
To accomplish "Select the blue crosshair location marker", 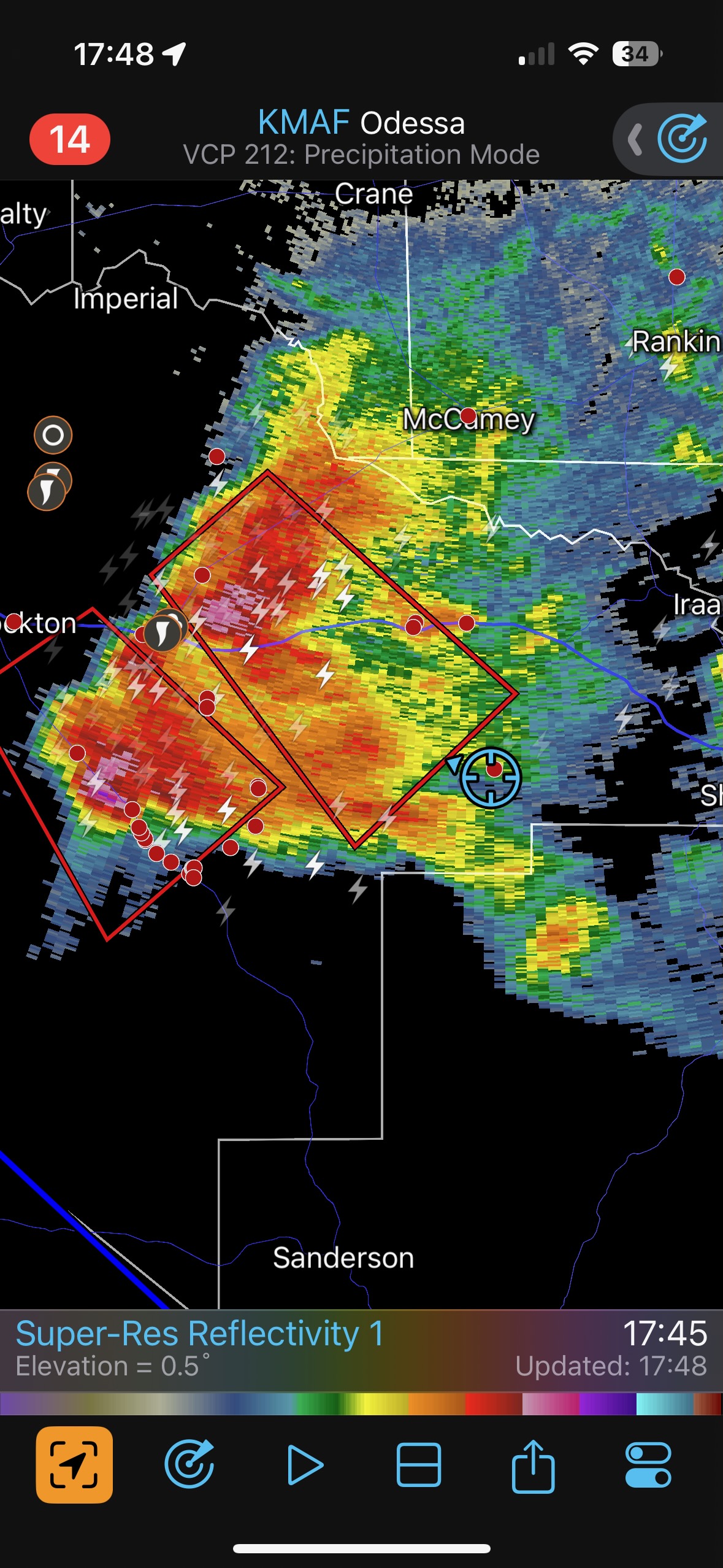I will 491,777.
